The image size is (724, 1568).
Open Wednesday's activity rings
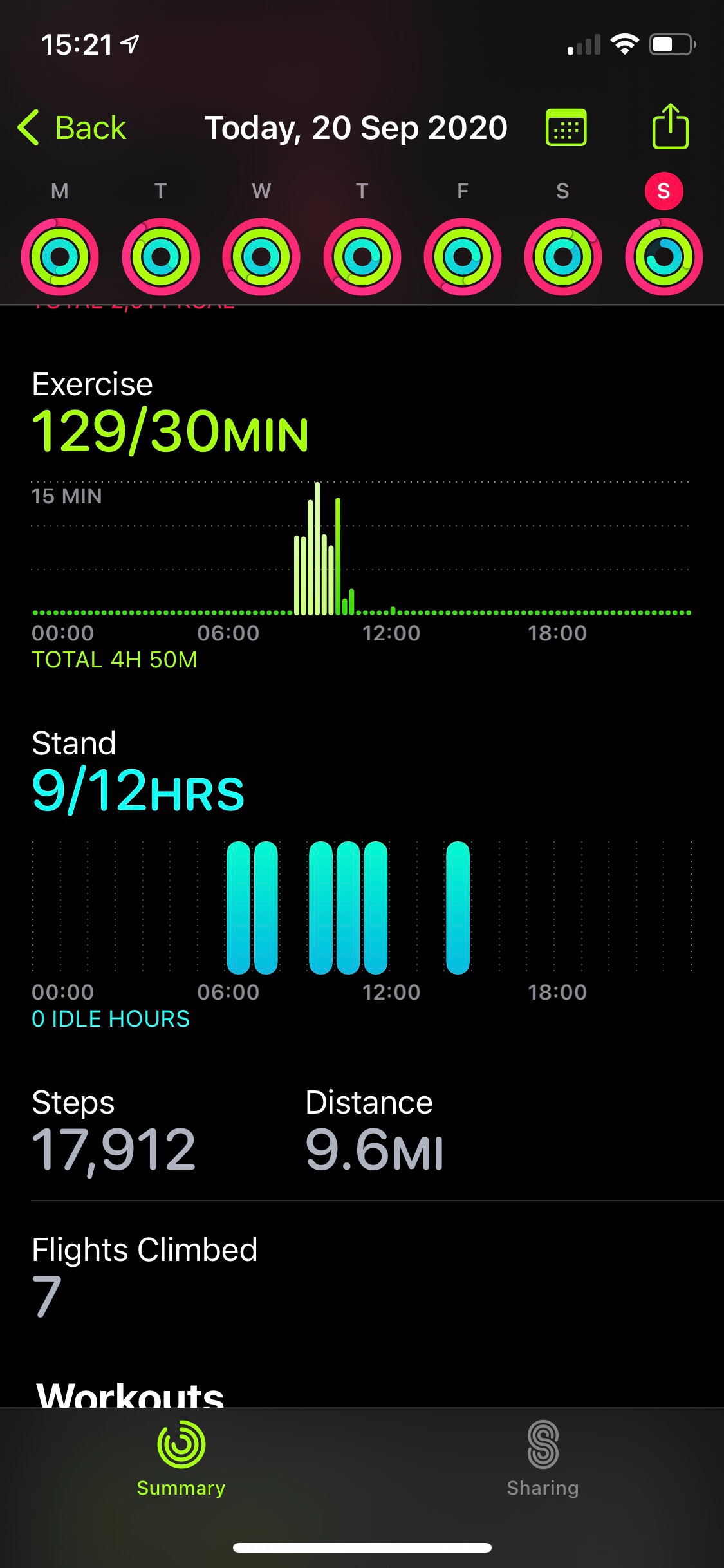pyautogui.click(x=261, y=257)
